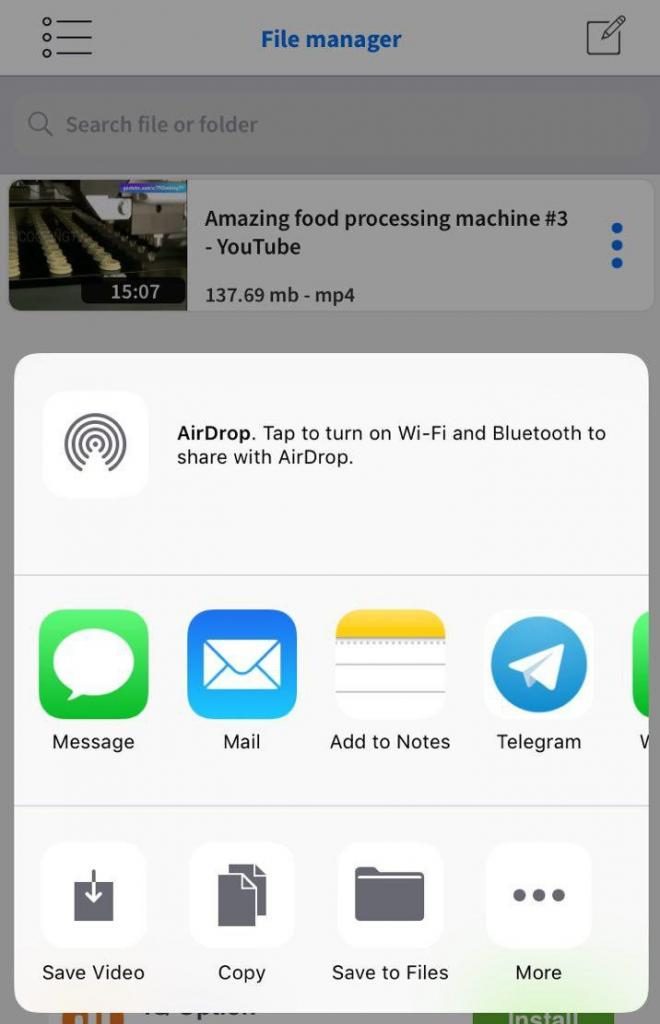Choose Save Video action

(93, 895)
